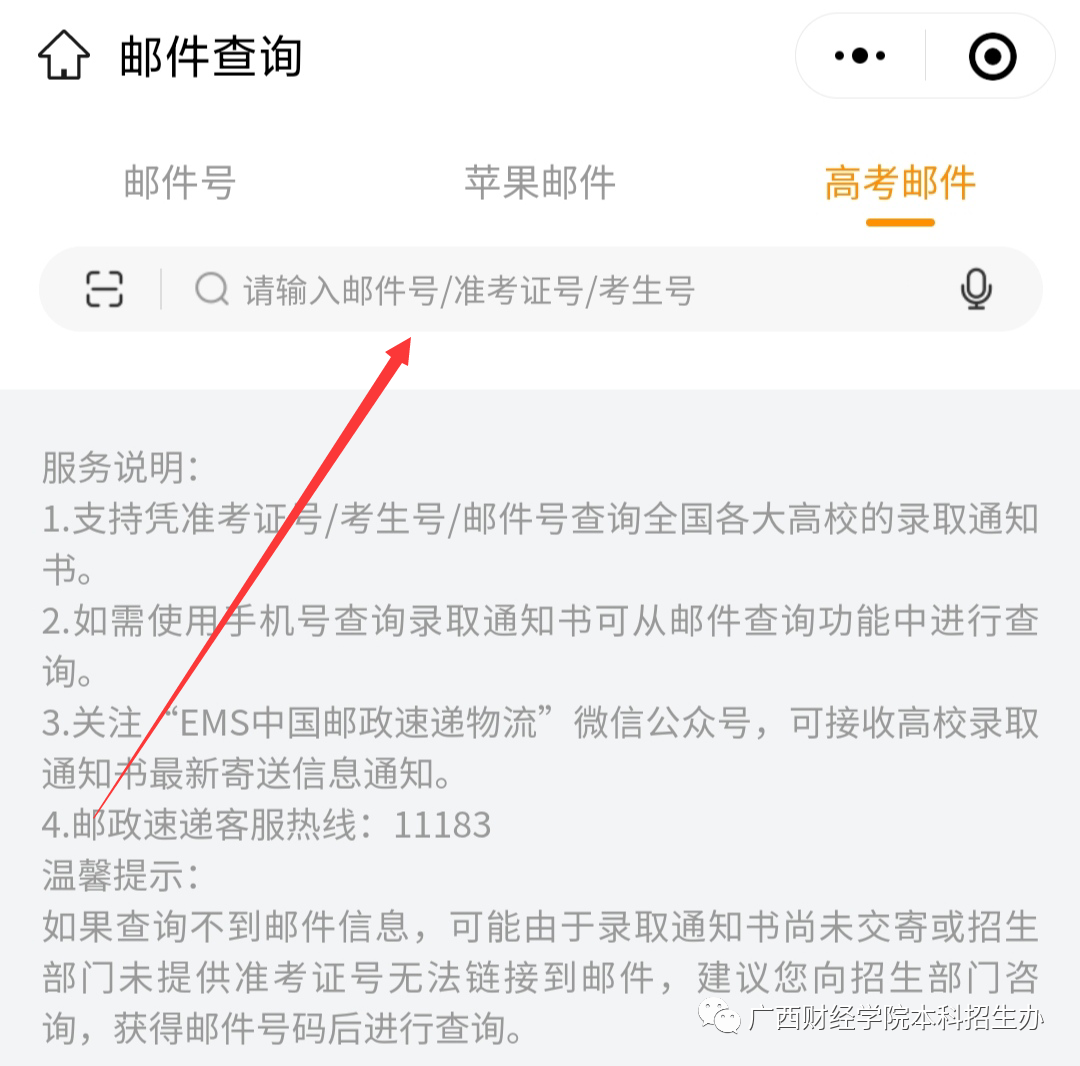1080x1066 pixels.
Task: Switch to the 邮件号 tab
Action: [180, 183]
